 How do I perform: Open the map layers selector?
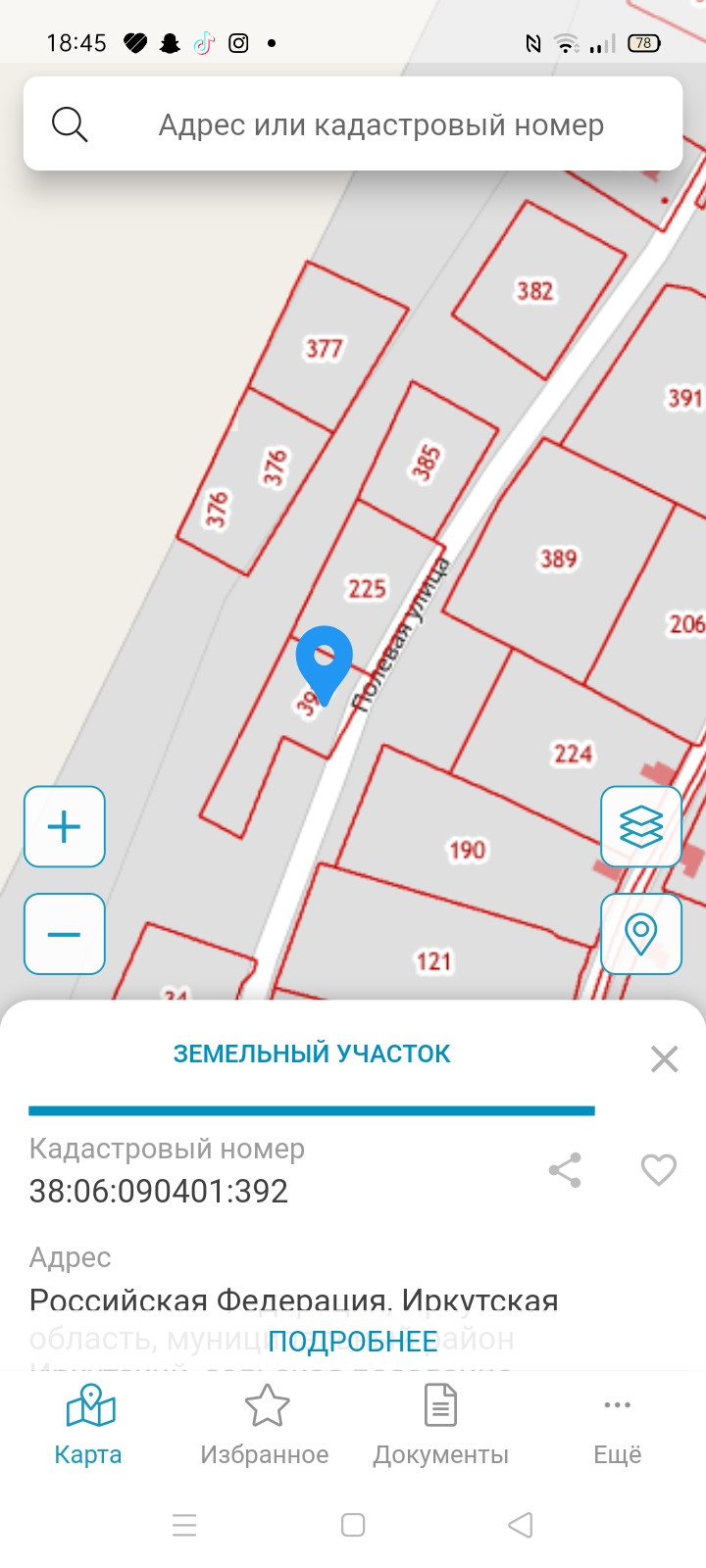(x=641, y=827)
